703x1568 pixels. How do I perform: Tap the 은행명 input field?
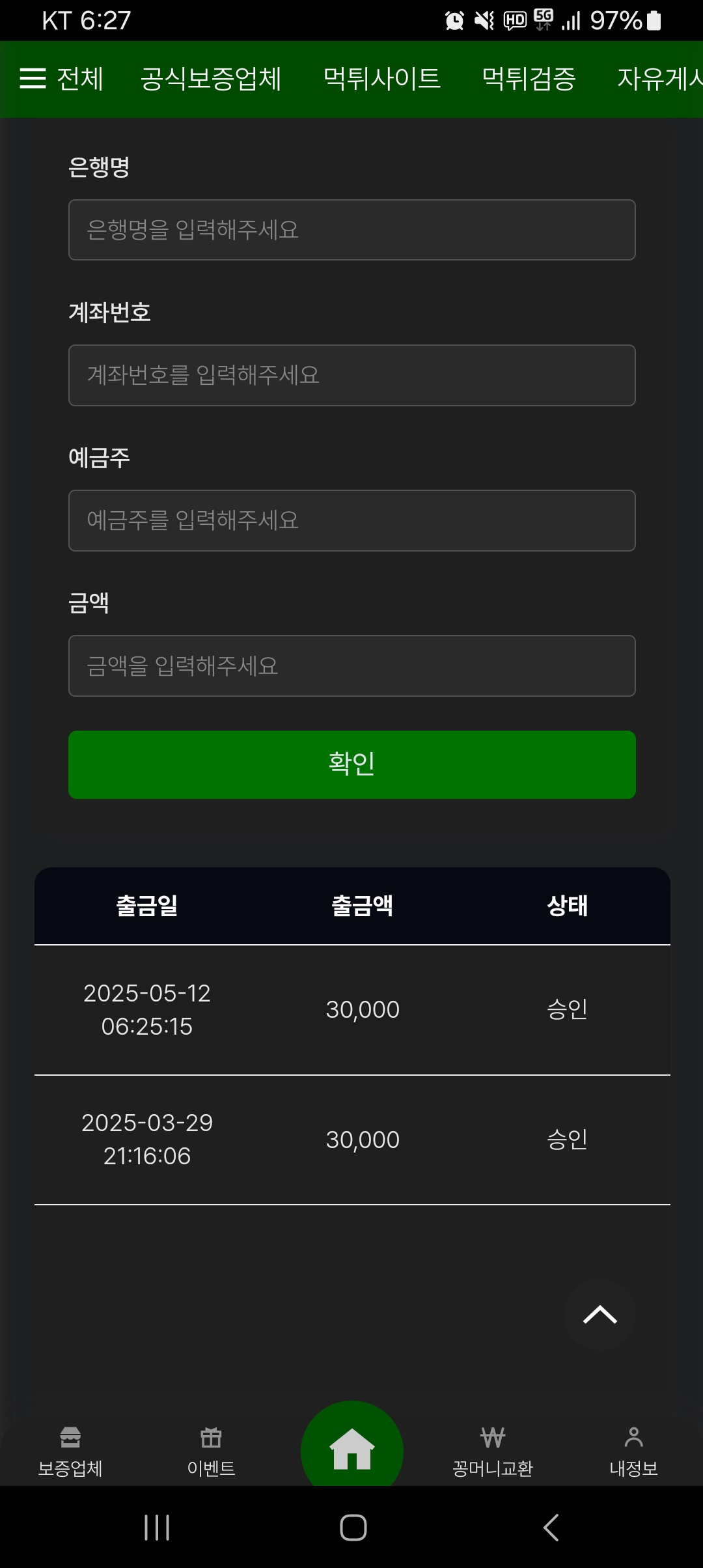(352, 230)
